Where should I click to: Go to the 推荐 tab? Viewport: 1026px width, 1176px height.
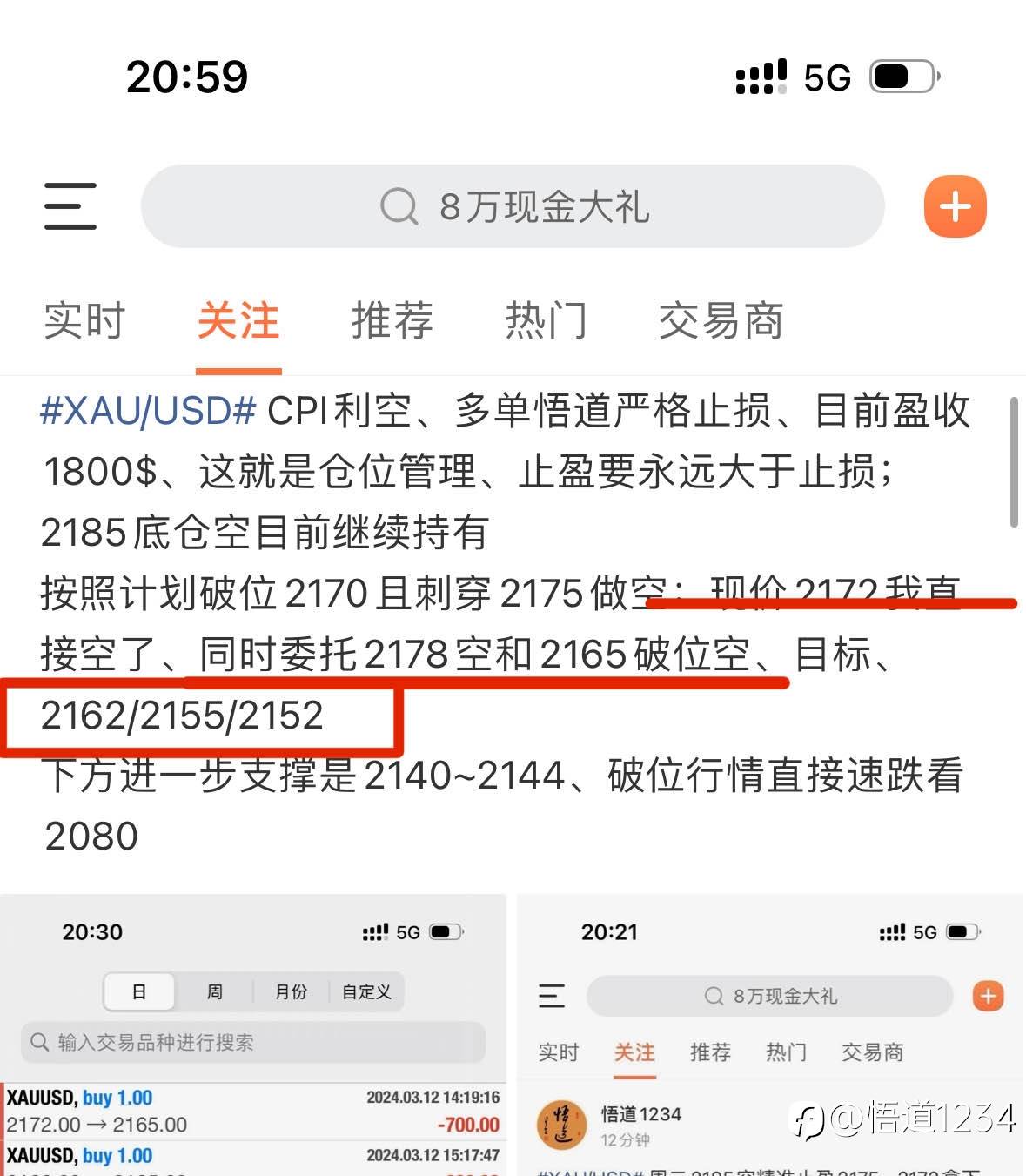(x=392, y=320)
